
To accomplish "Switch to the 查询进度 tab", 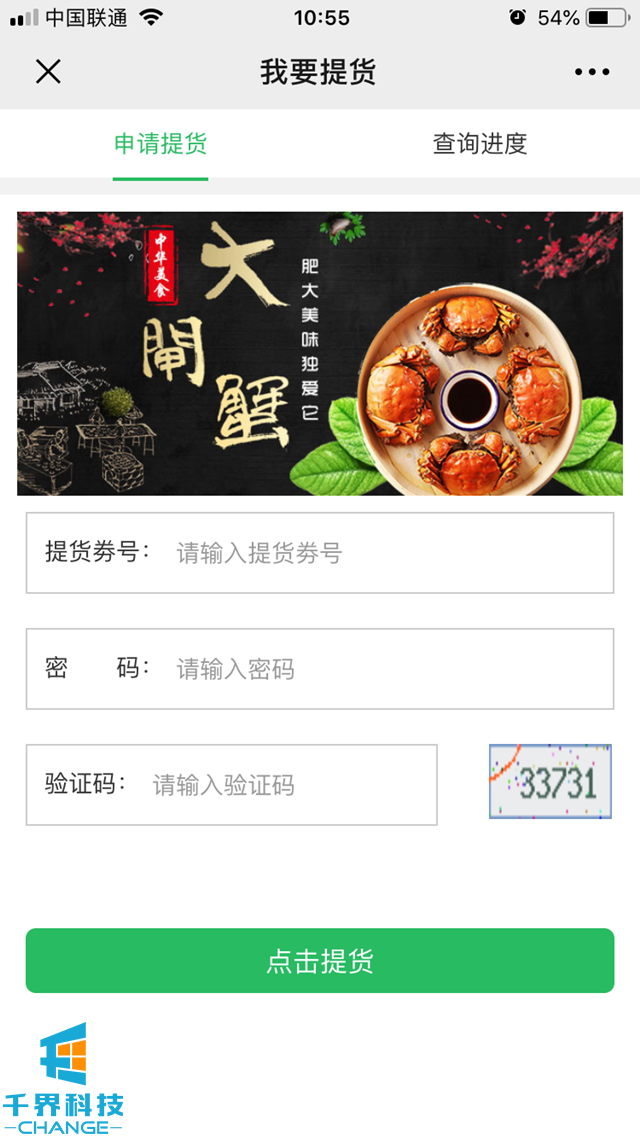I will click(479, 144).
